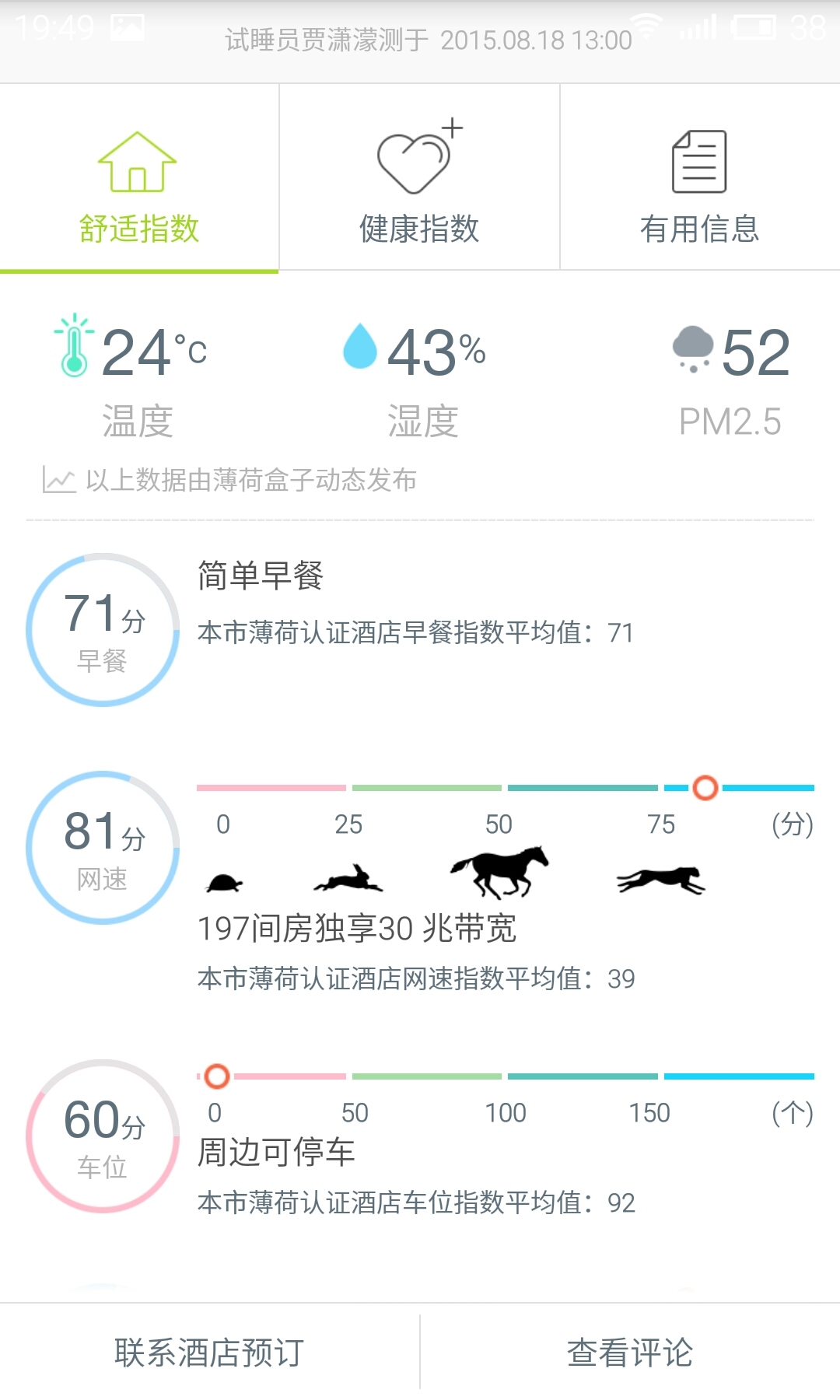Switch to the 健康指数 tab

tap(419, 179)
